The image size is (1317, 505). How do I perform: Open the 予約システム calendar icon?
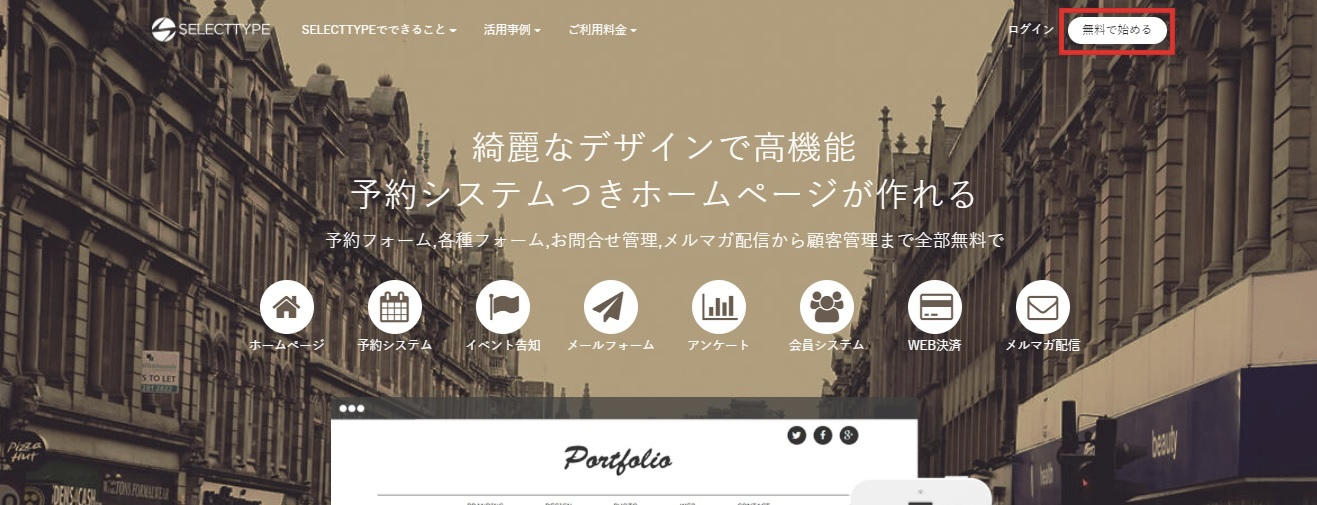coord(395,307)
